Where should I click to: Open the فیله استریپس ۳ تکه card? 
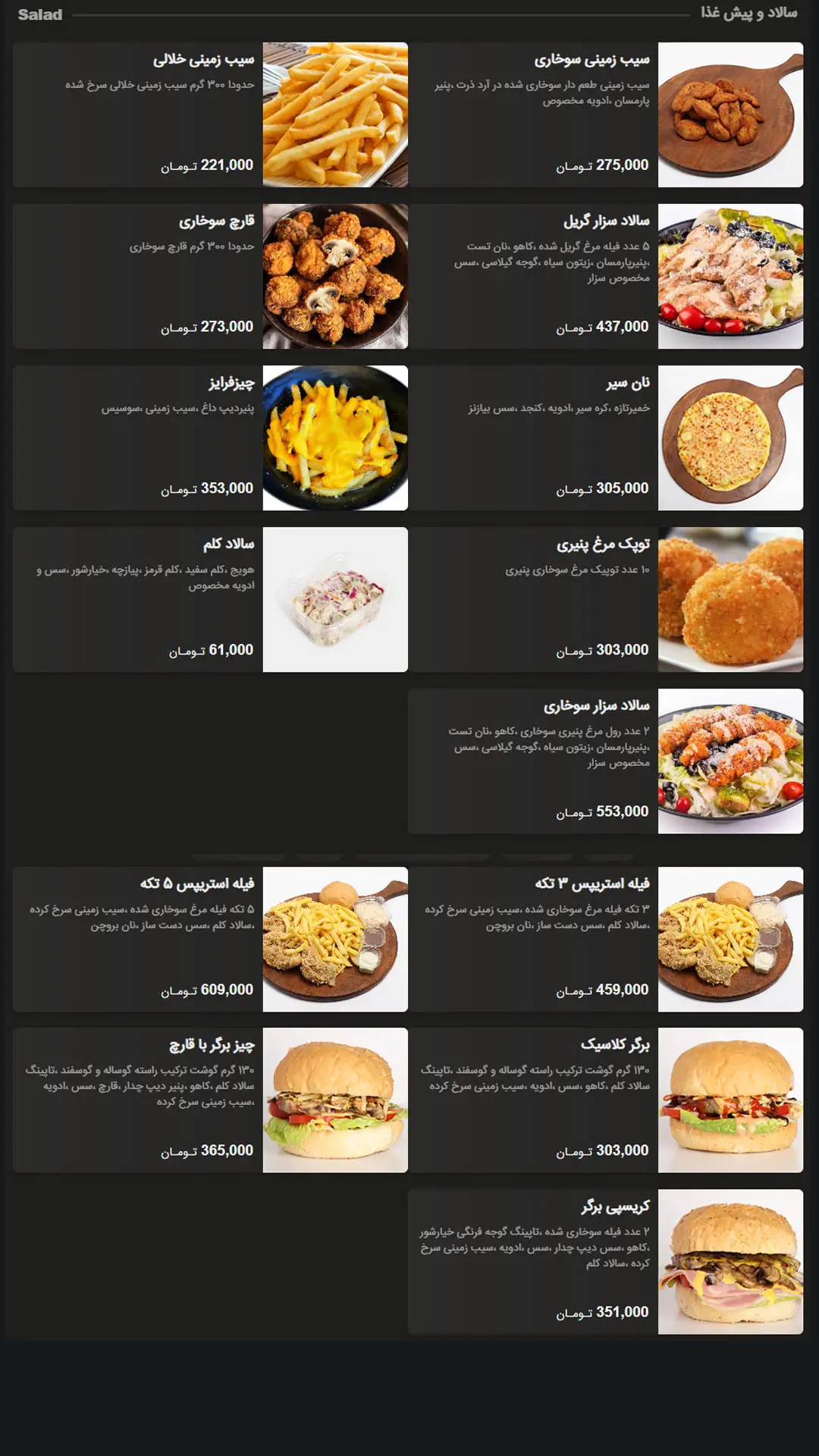point(606,939)
